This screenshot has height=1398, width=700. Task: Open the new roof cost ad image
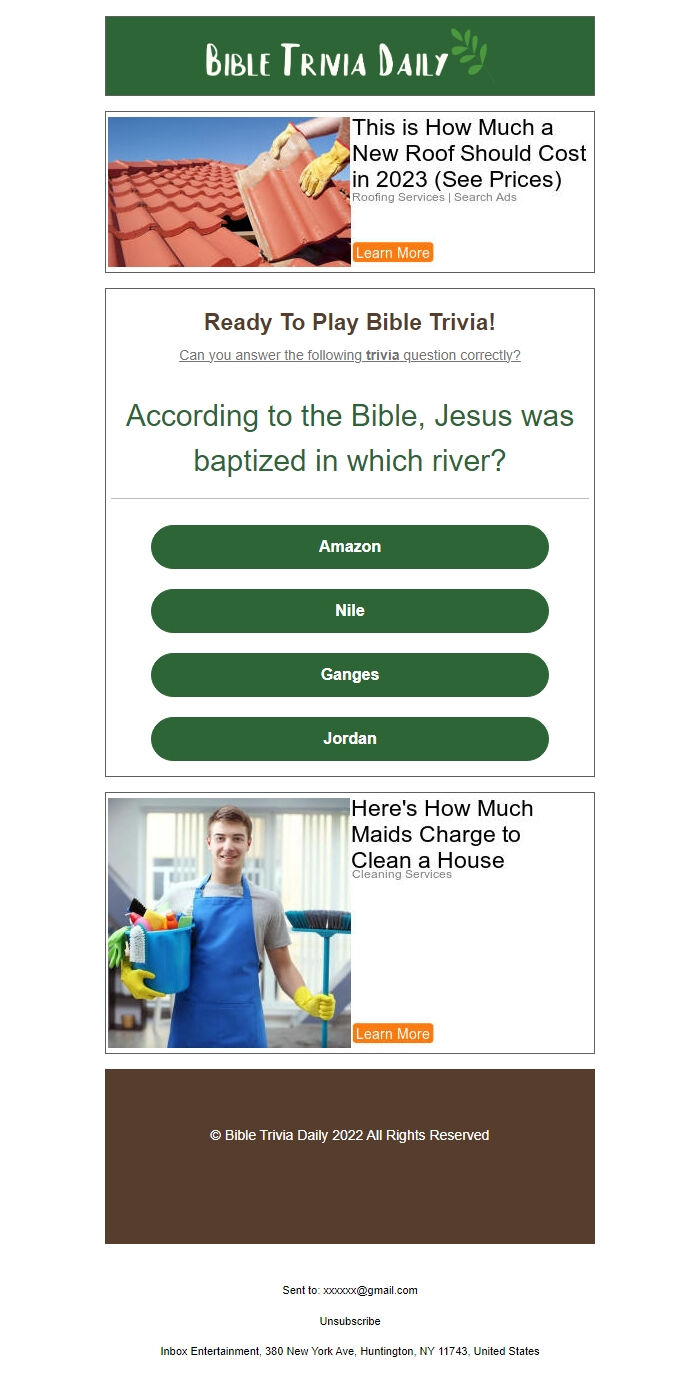tap(229, 192)
